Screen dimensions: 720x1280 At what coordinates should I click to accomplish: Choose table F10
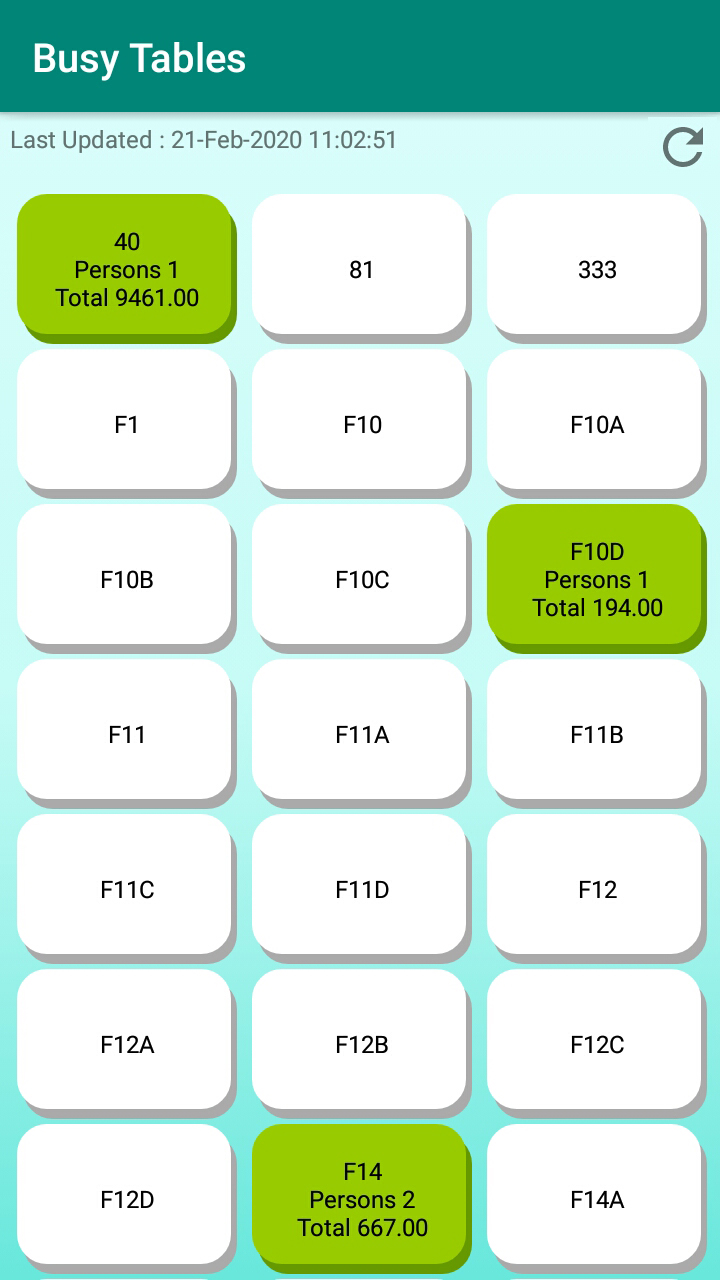pos(360,422)
